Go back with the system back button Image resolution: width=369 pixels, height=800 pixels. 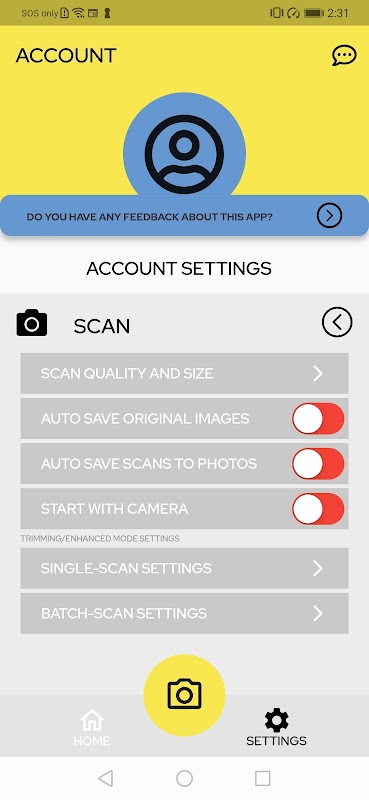(105, 778)
